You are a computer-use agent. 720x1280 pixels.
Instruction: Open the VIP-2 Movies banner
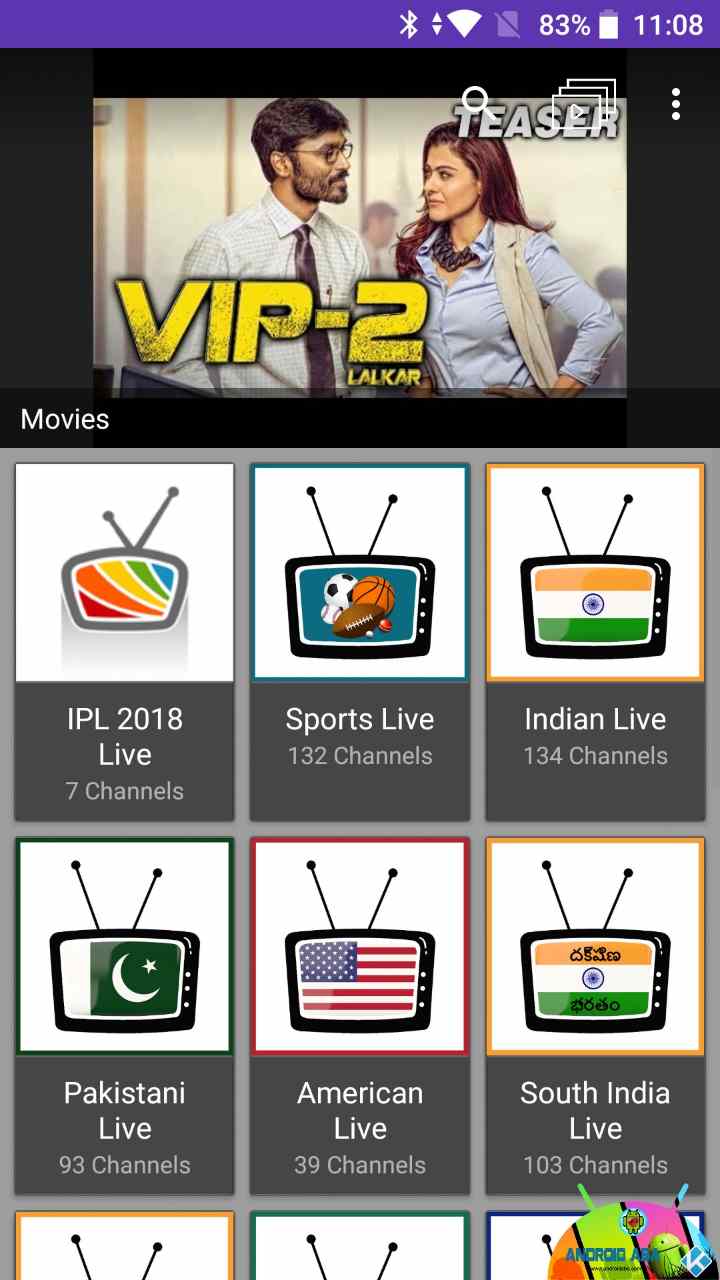360,250
